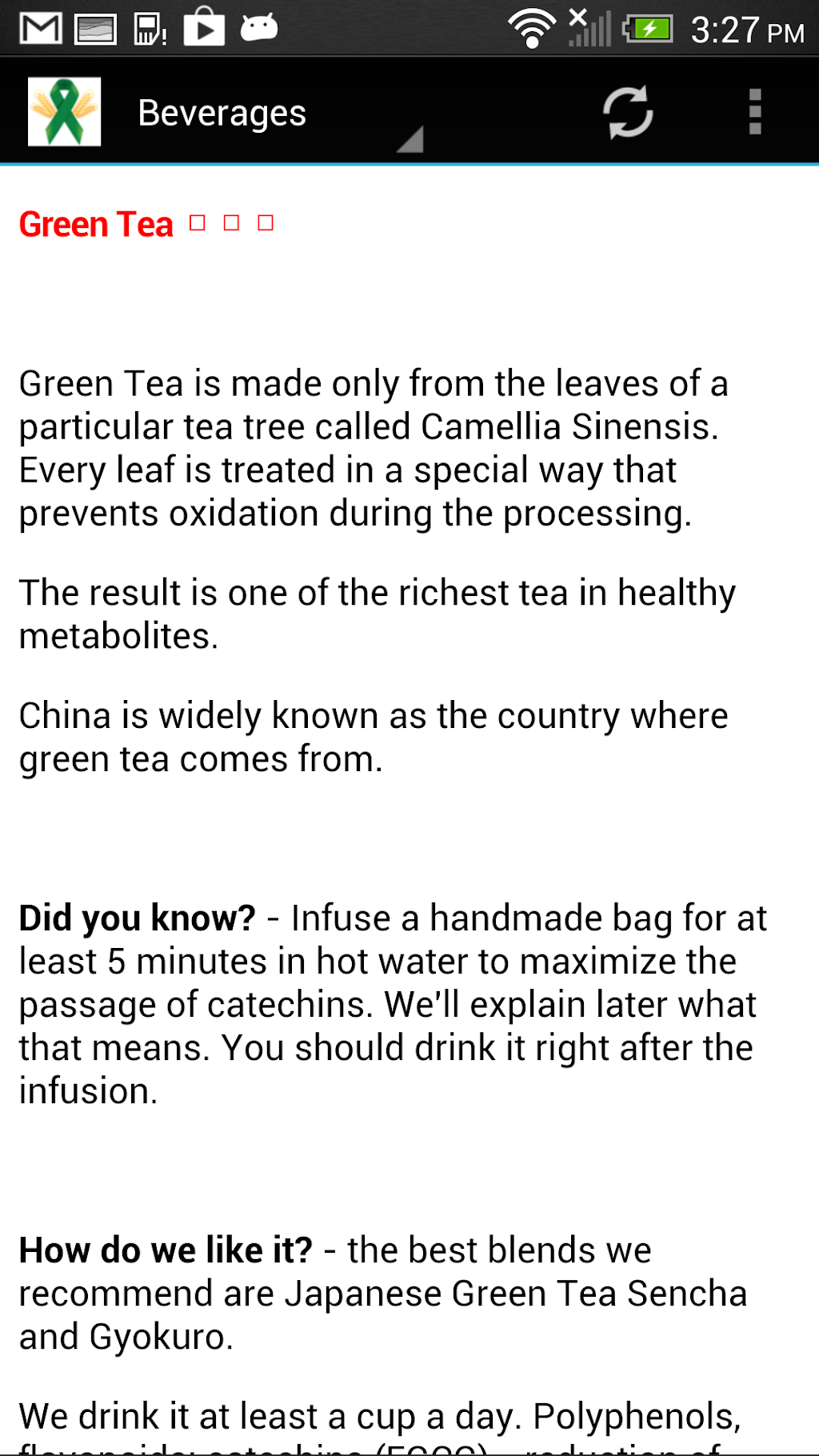Refresh the page content
The width and height of the screenshot is (819, 1456).
click(628, 113)
